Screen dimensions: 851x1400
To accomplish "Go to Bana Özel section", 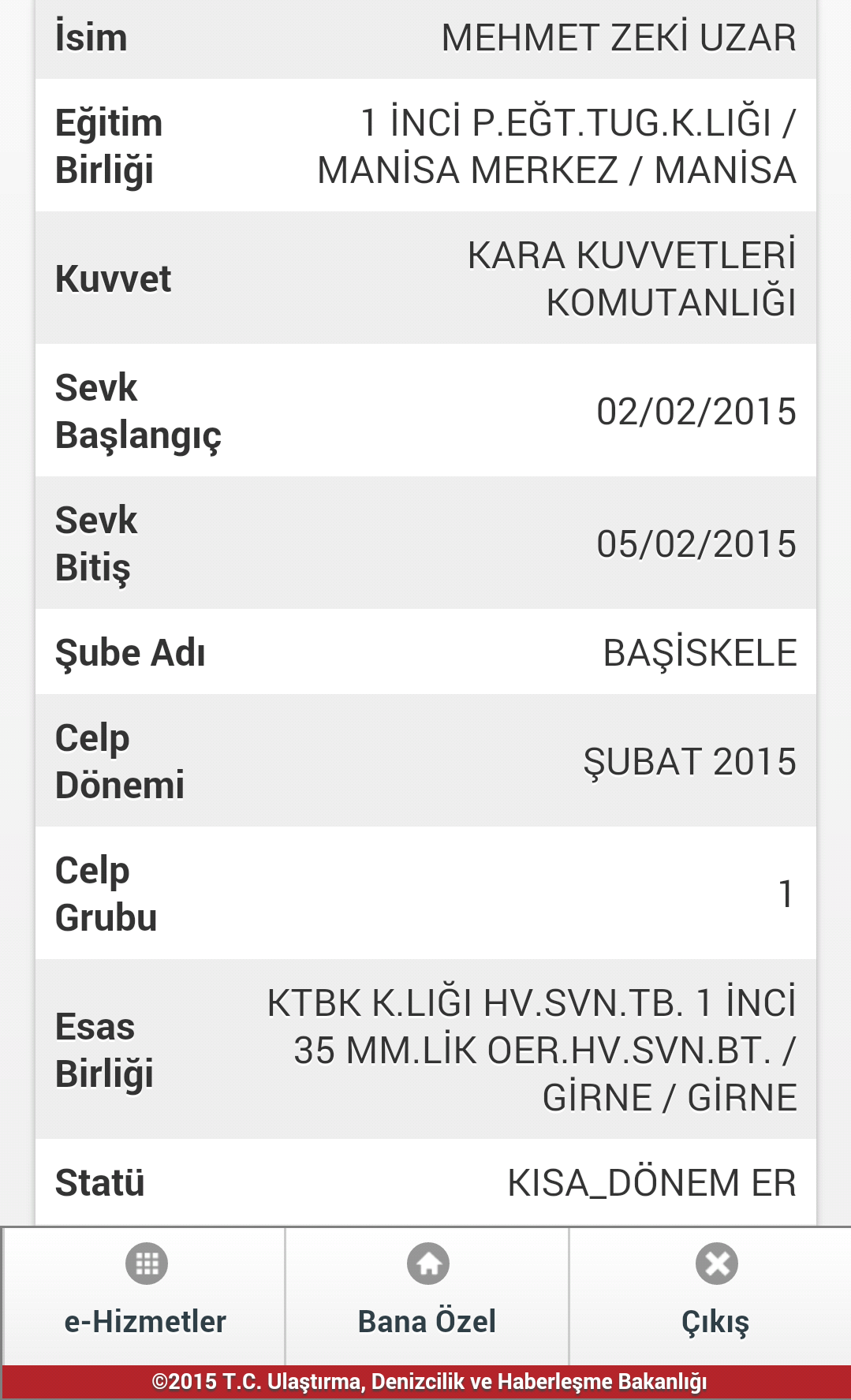I will click(x=427, y=1296).
